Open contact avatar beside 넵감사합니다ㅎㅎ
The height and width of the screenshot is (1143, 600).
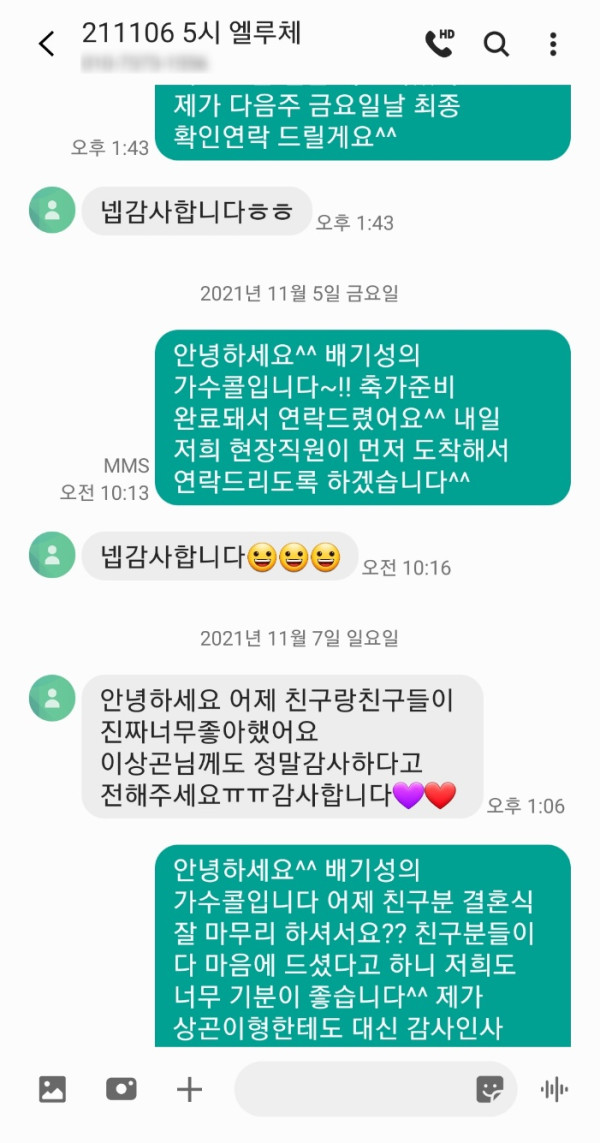(x=52, y=210)
